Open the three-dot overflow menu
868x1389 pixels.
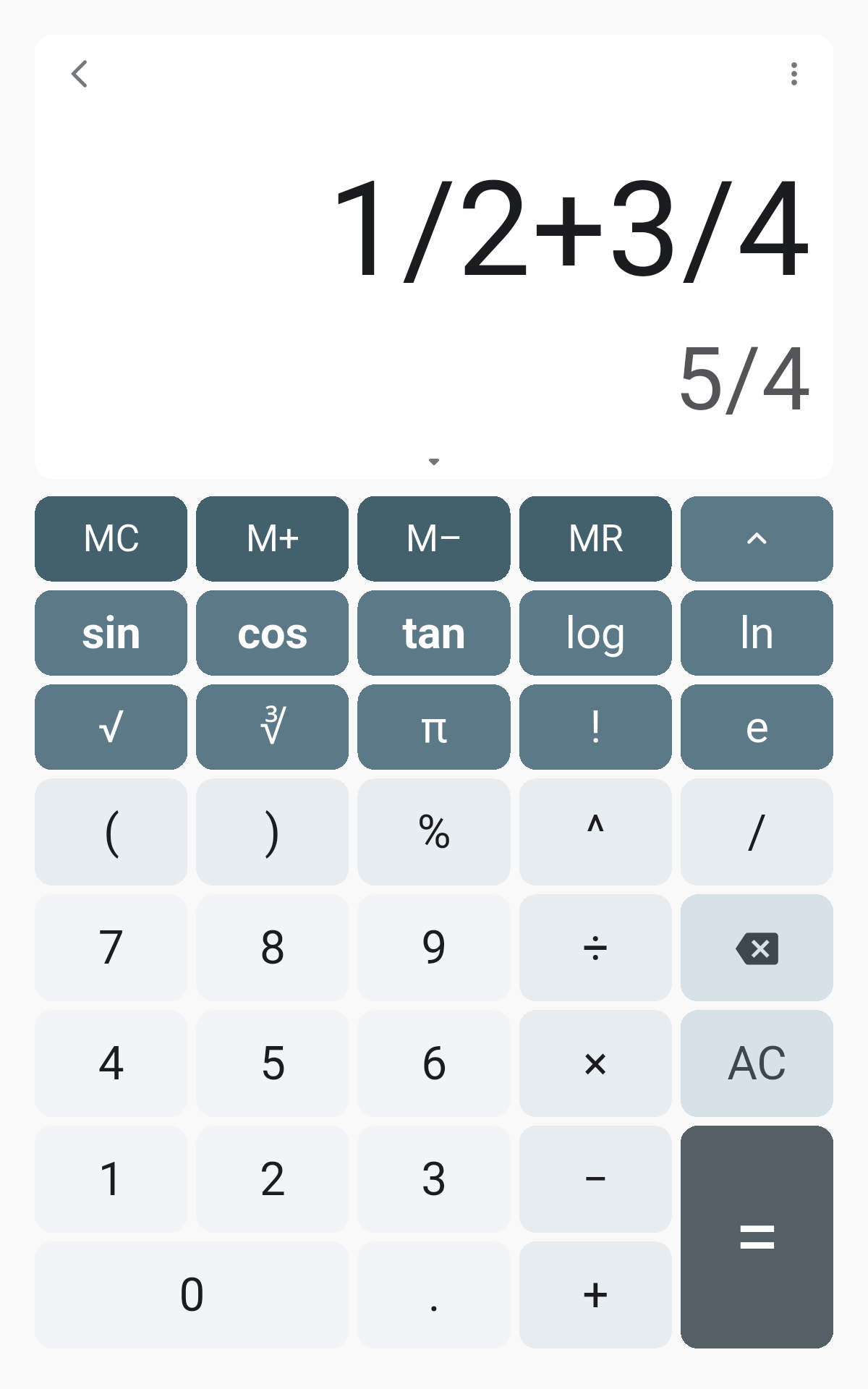click(794, 74)
